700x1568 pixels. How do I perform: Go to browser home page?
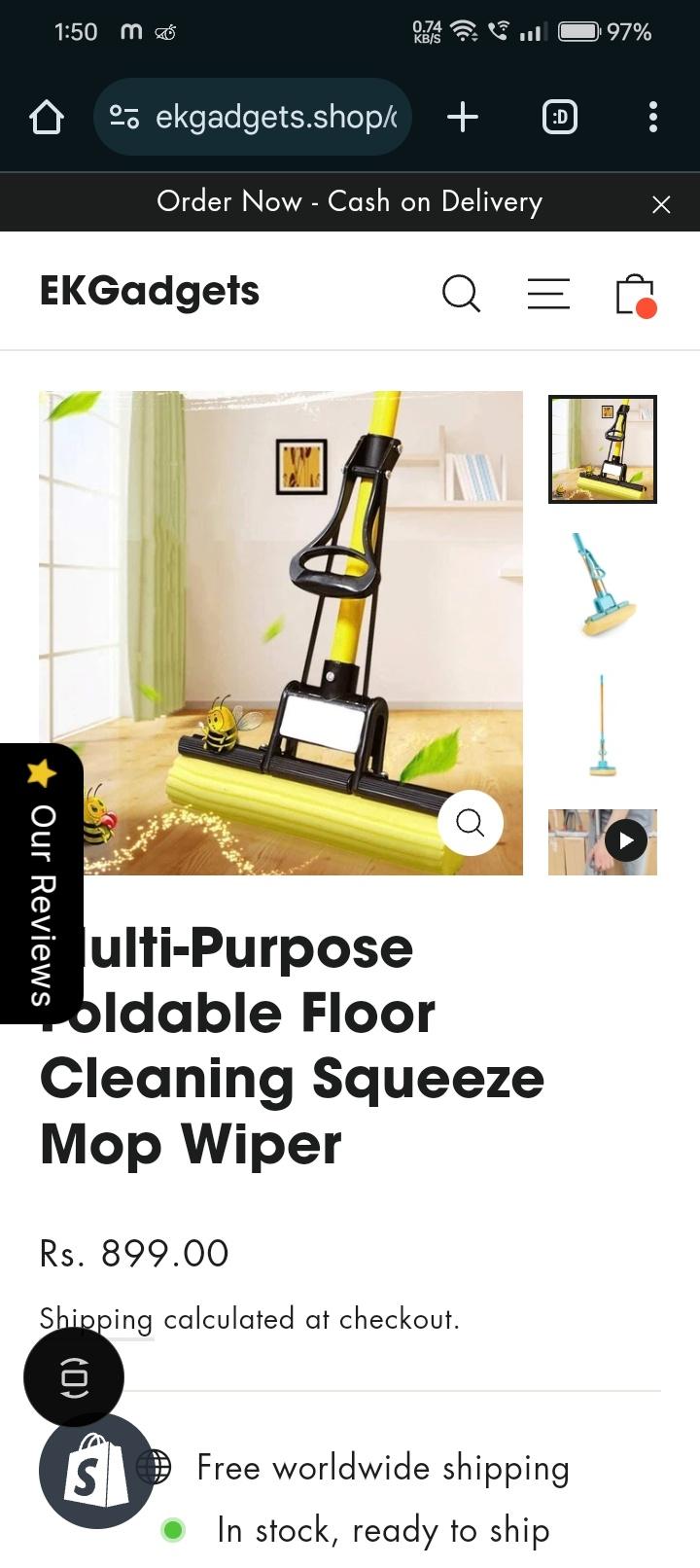47,118
